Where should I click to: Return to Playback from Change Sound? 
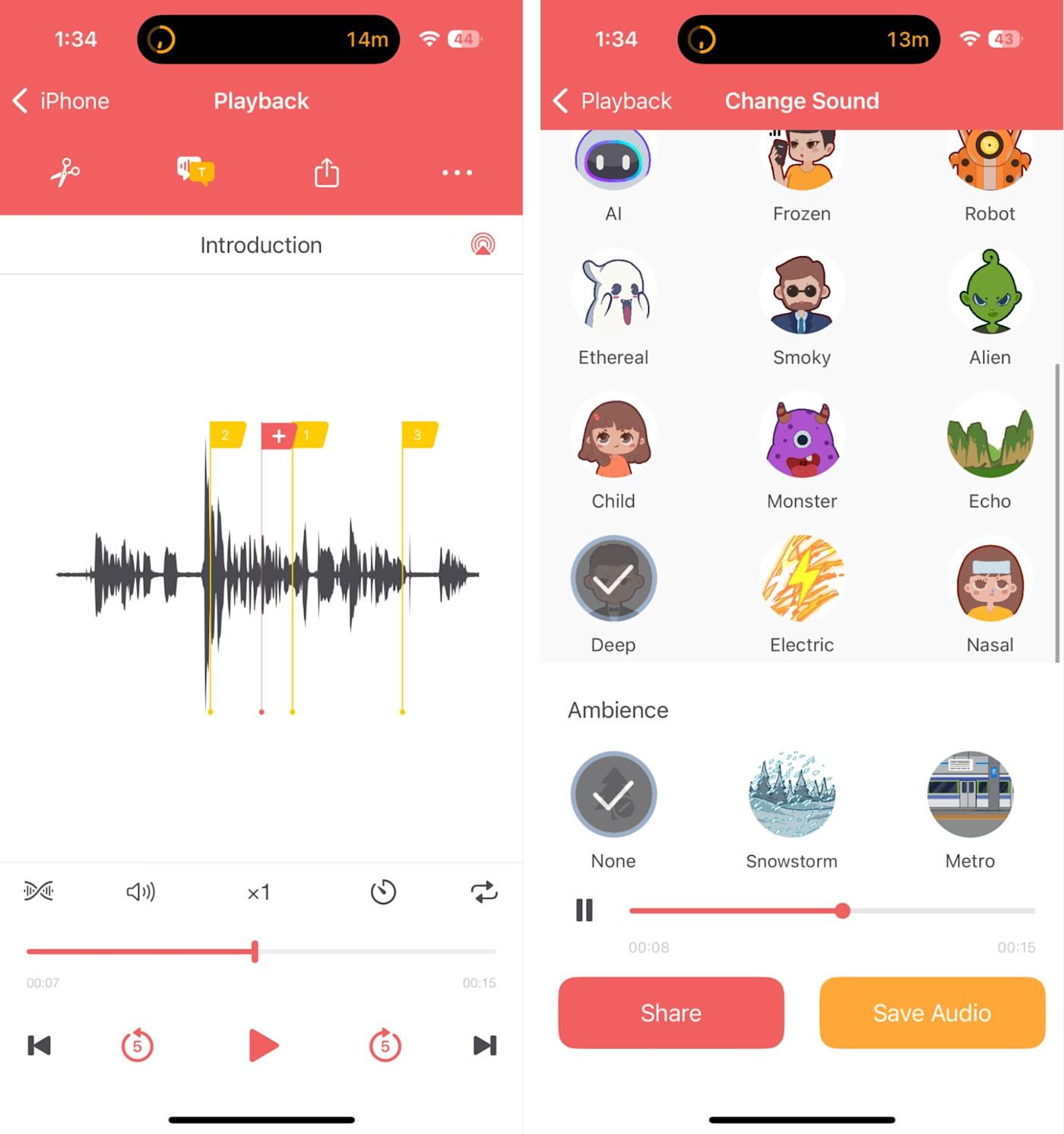pos(613,101)
